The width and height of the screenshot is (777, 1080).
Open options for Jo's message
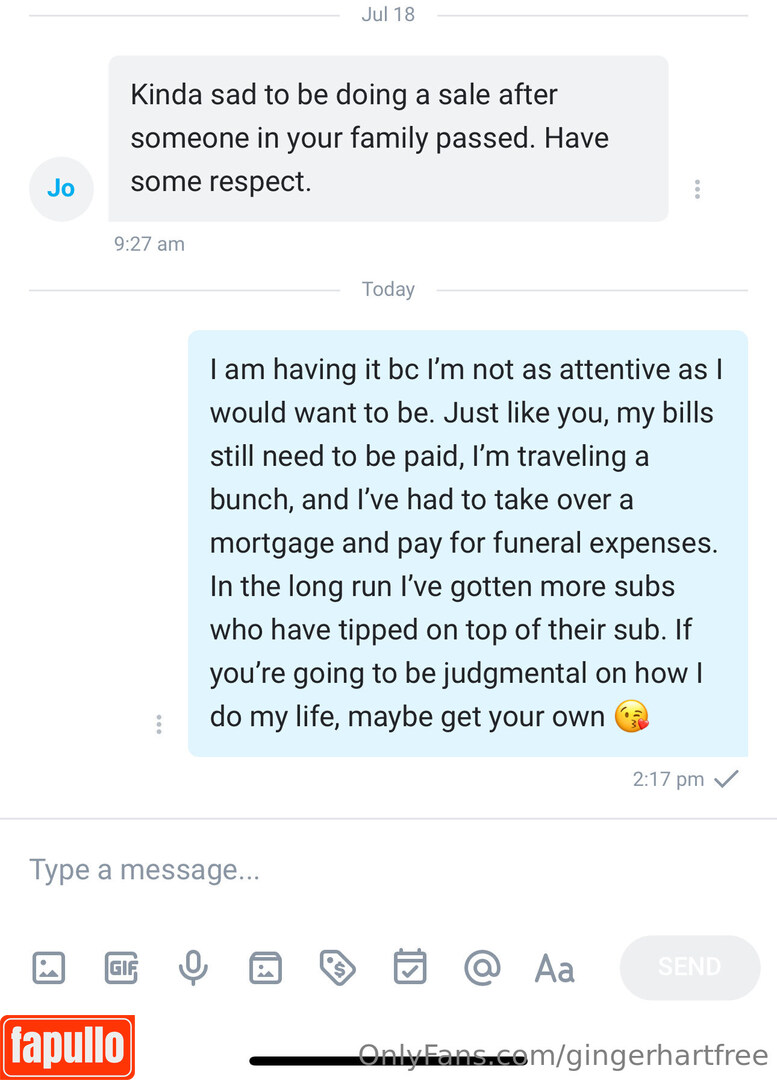pos(697,189)
